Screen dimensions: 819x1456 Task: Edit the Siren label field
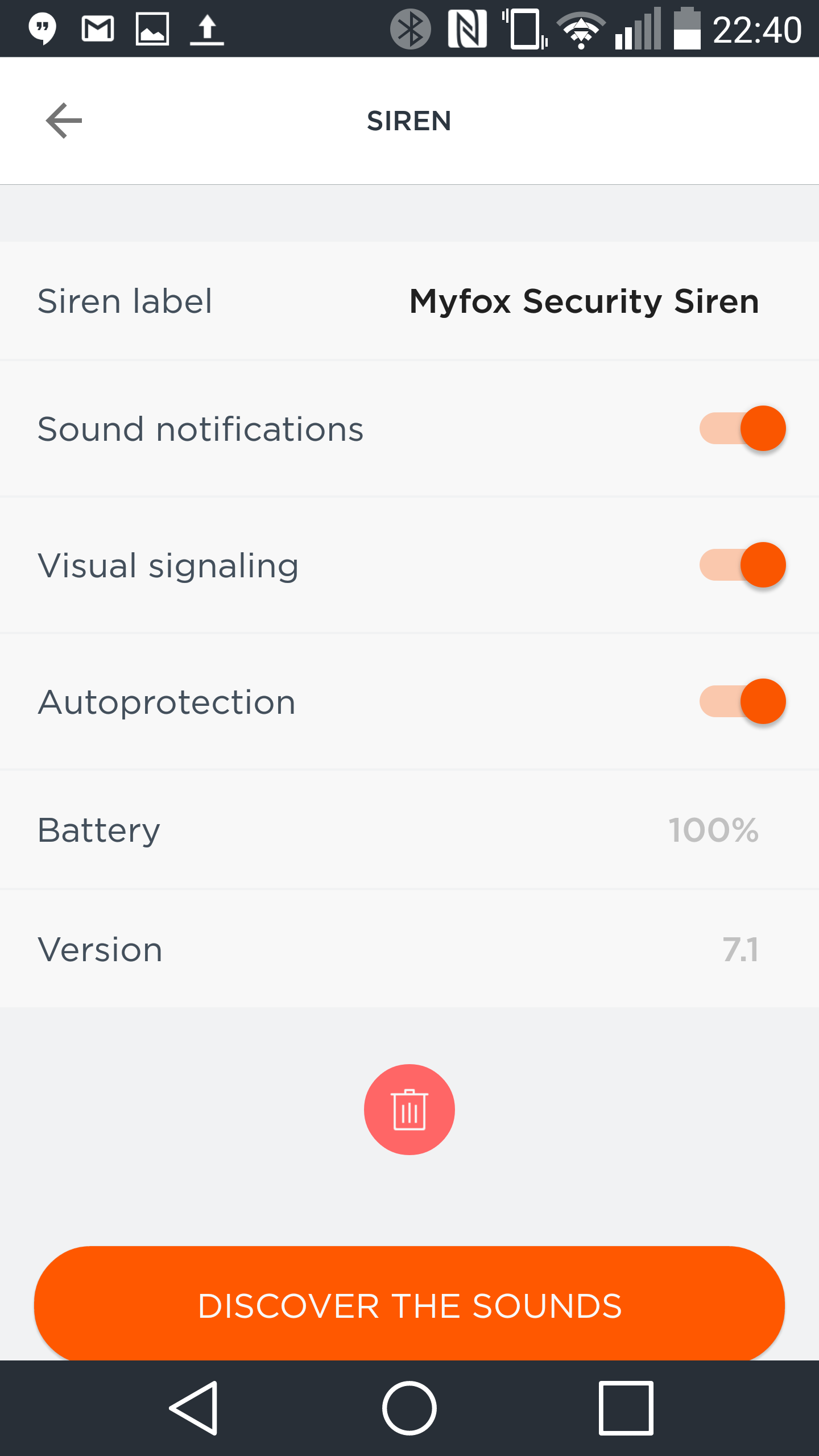pyautogui.click(x=409, y=301)
